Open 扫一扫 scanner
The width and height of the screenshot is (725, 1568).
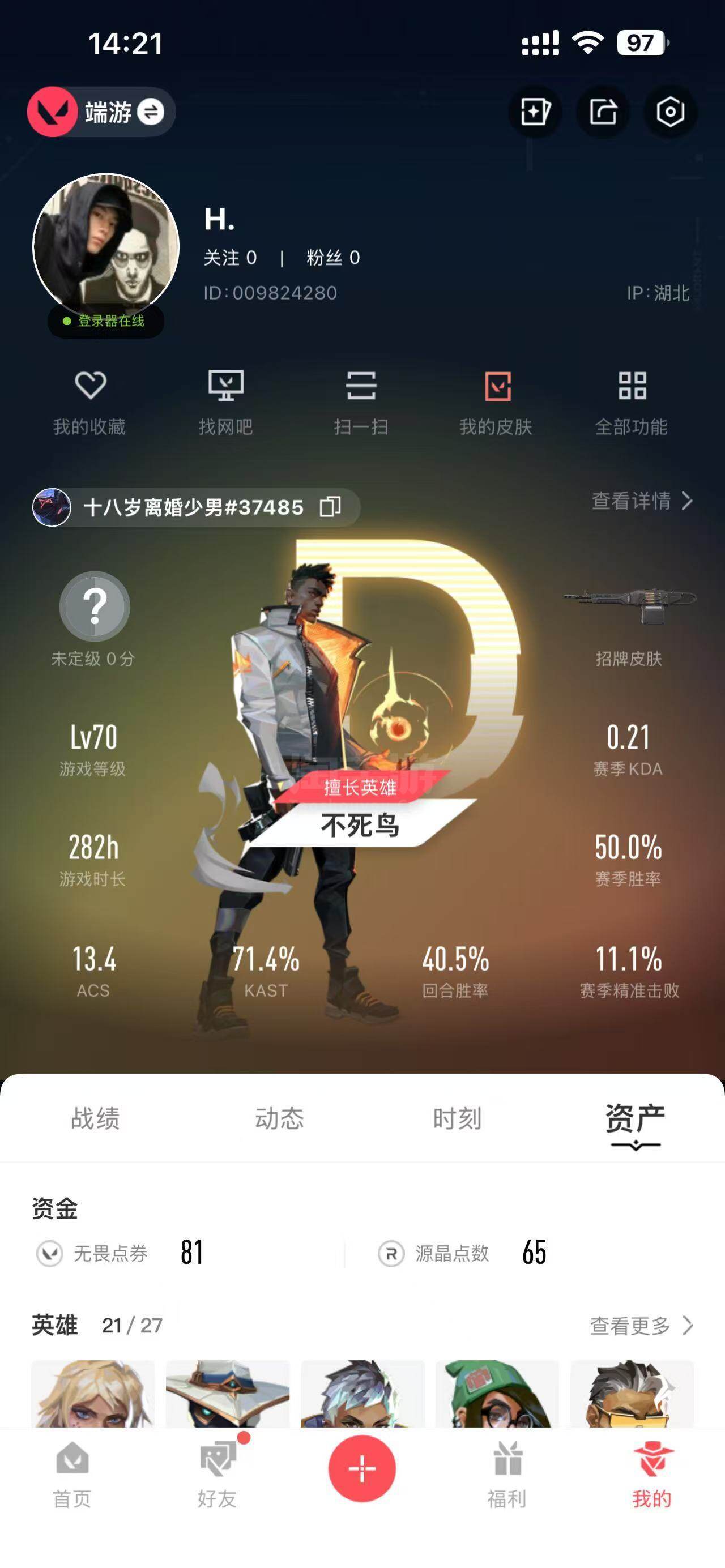click(361, 403)
